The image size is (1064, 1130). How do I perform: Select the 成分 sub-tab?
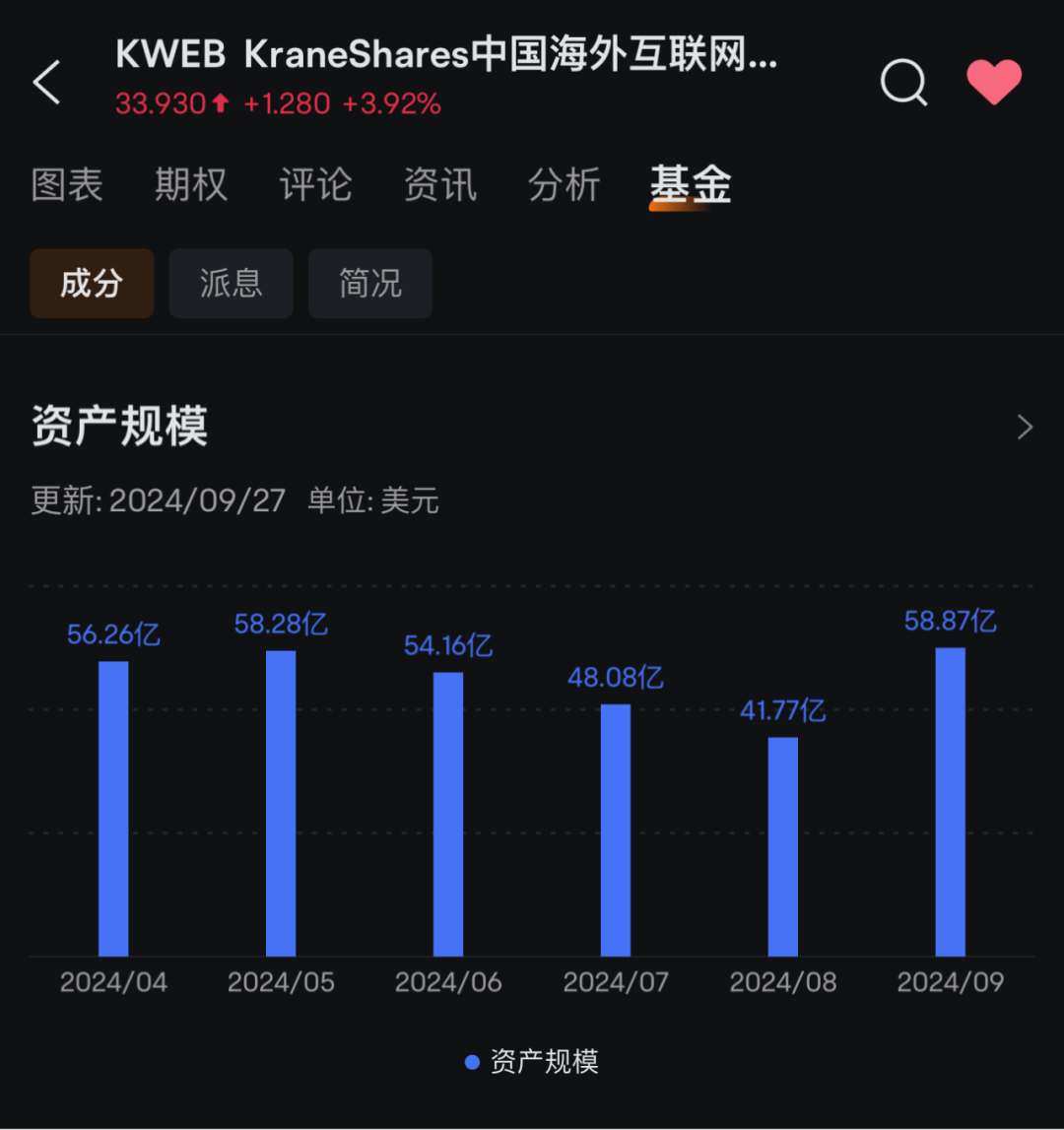[x=92, y=284]
